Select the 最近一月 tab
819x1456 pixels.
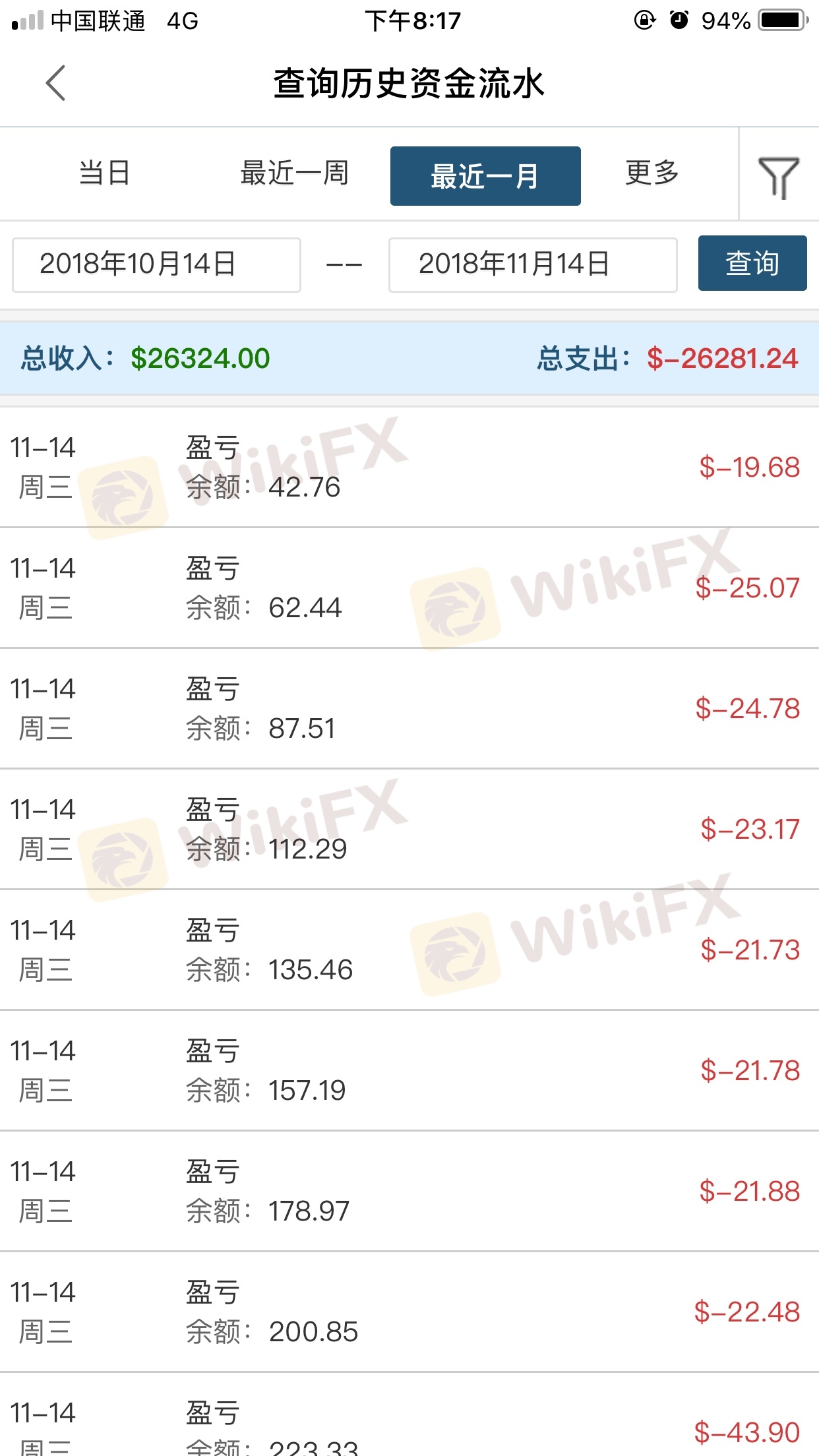(x=485, y=176)
